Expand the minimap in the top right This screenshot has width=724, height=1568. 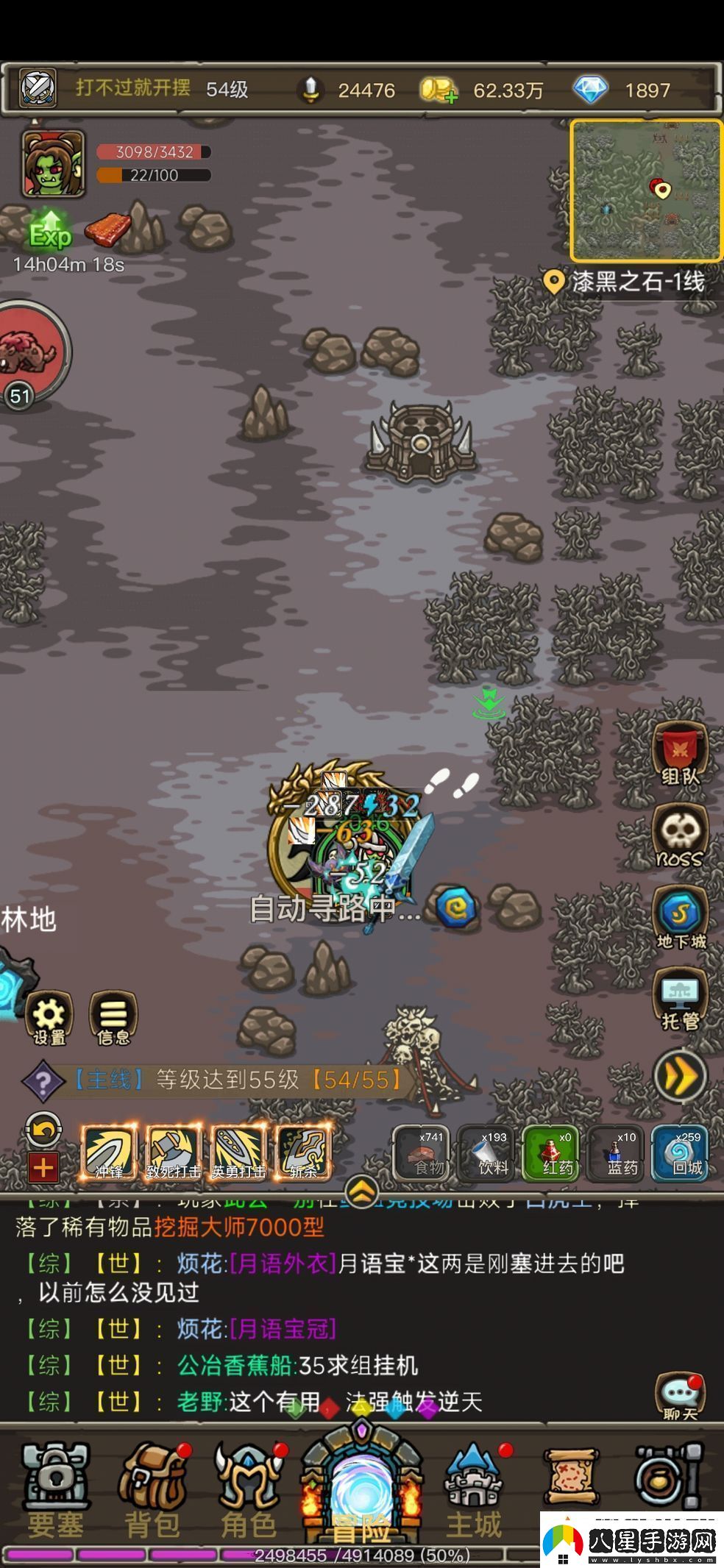(646, 190)
